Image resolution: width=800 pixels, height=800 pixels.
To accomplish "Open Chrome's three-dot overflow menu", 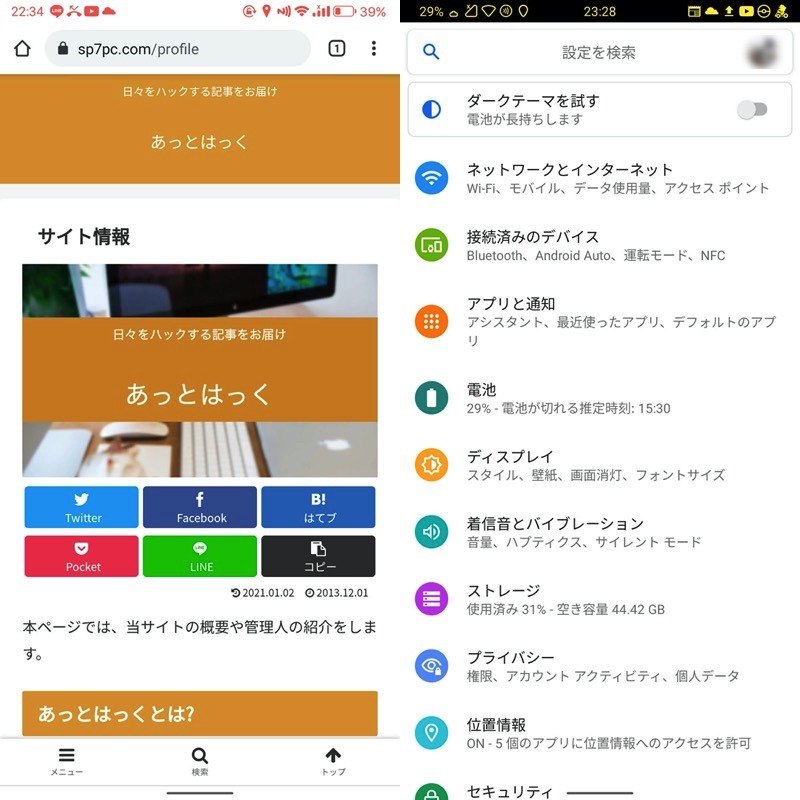I will pyautogui.click(x=374, y=48).
